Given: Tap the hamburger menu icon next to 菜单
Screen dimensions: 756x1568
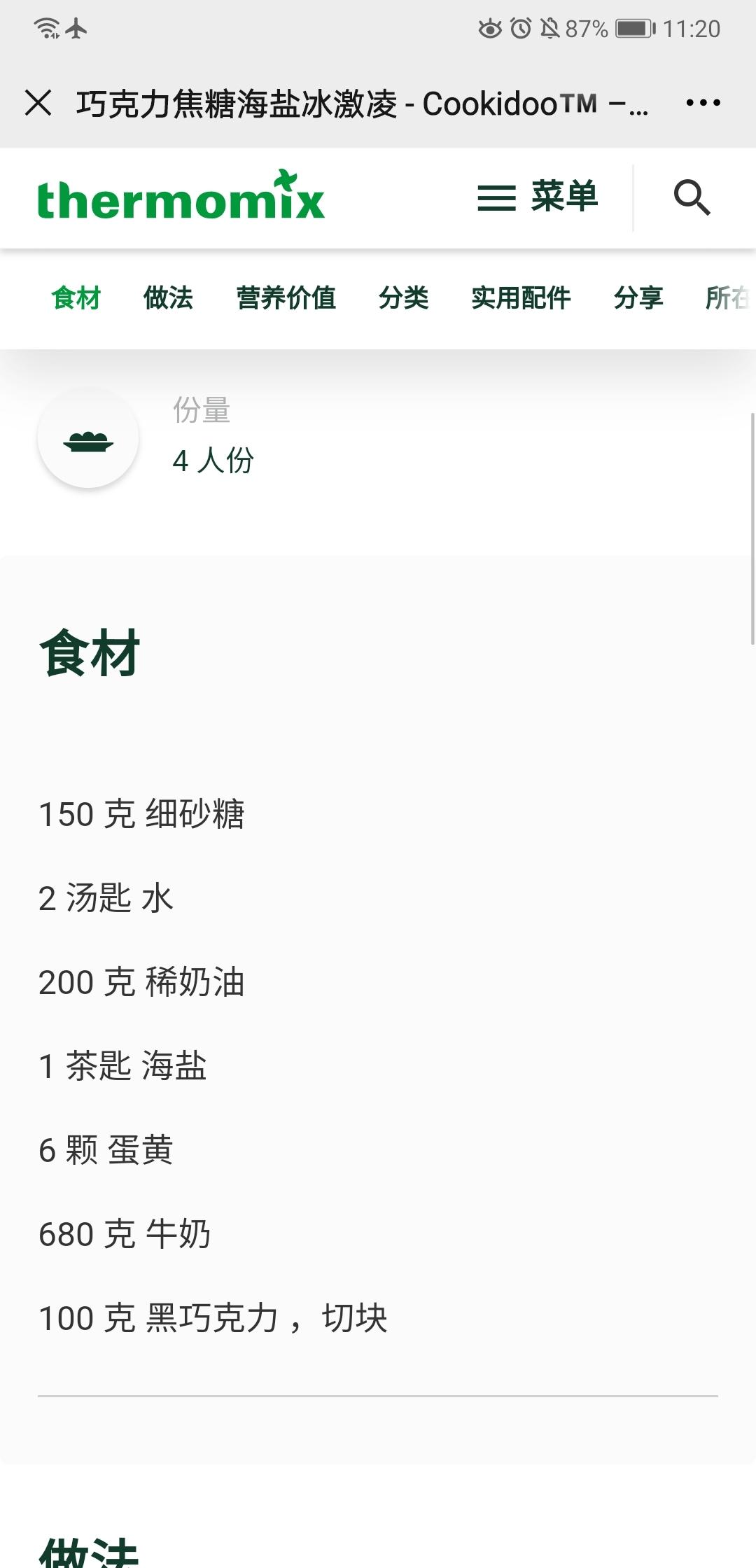Looking at the screenshot, I should 498,198.
